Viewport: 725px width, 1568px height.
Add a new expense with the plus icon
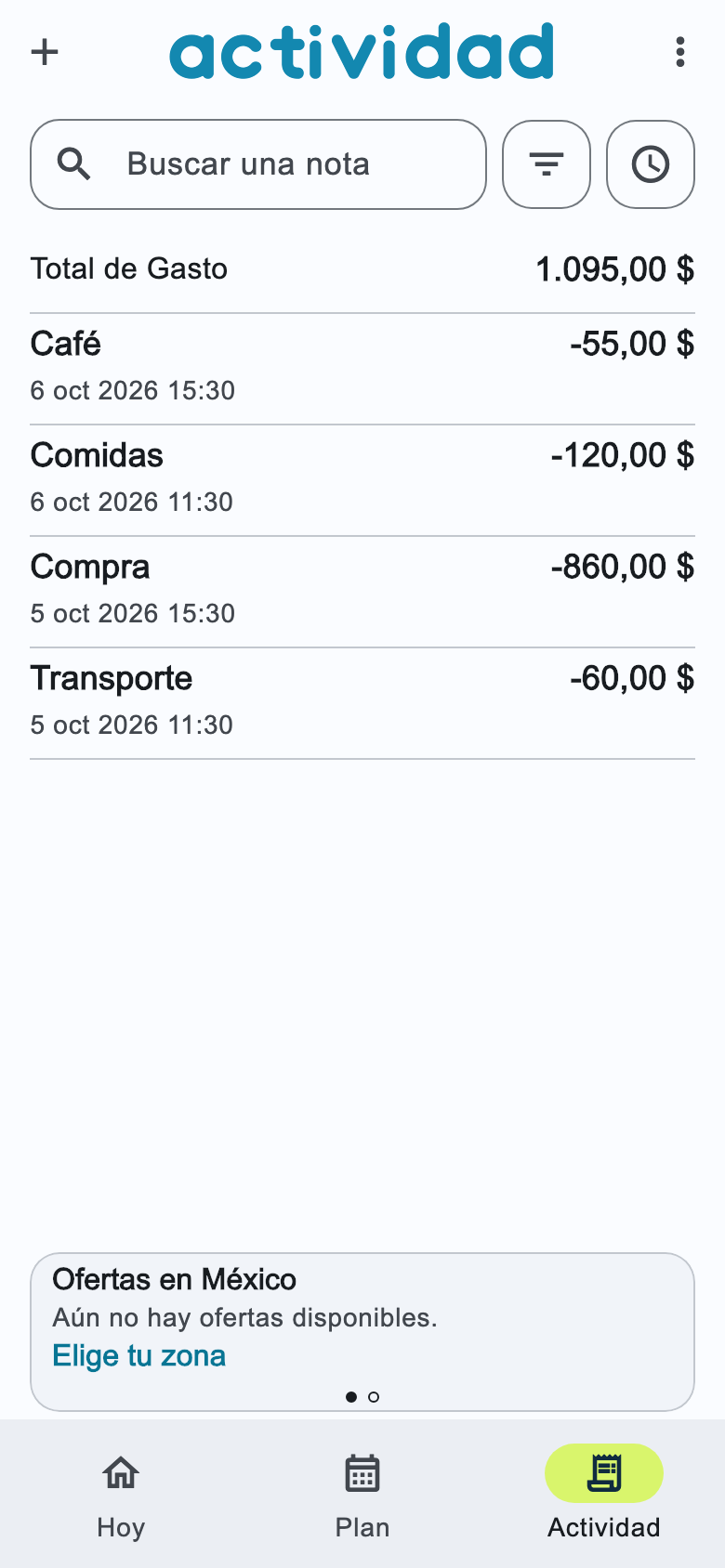45,52
